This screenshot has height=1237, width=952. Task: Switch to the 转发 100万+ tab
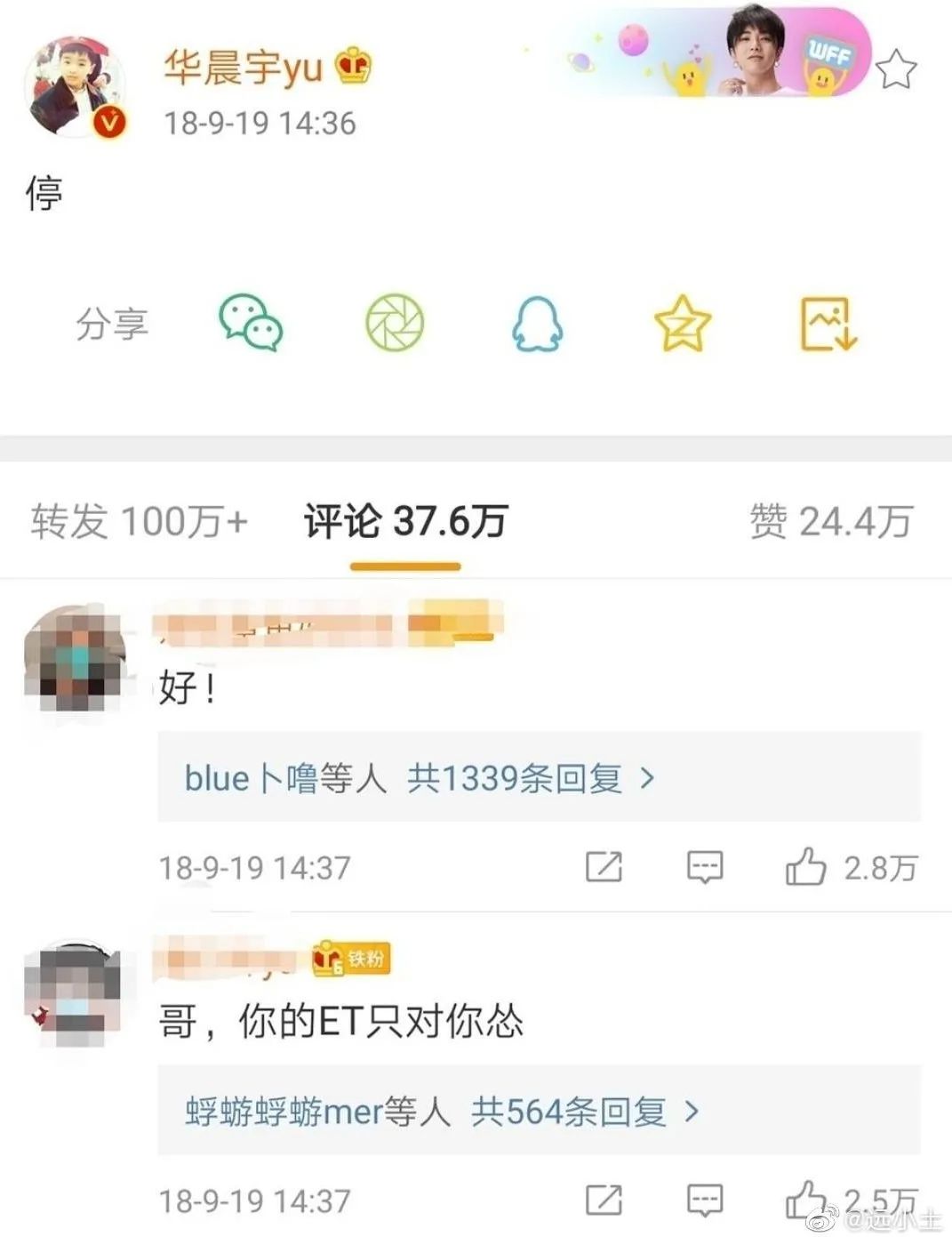[x=139, y=521]
